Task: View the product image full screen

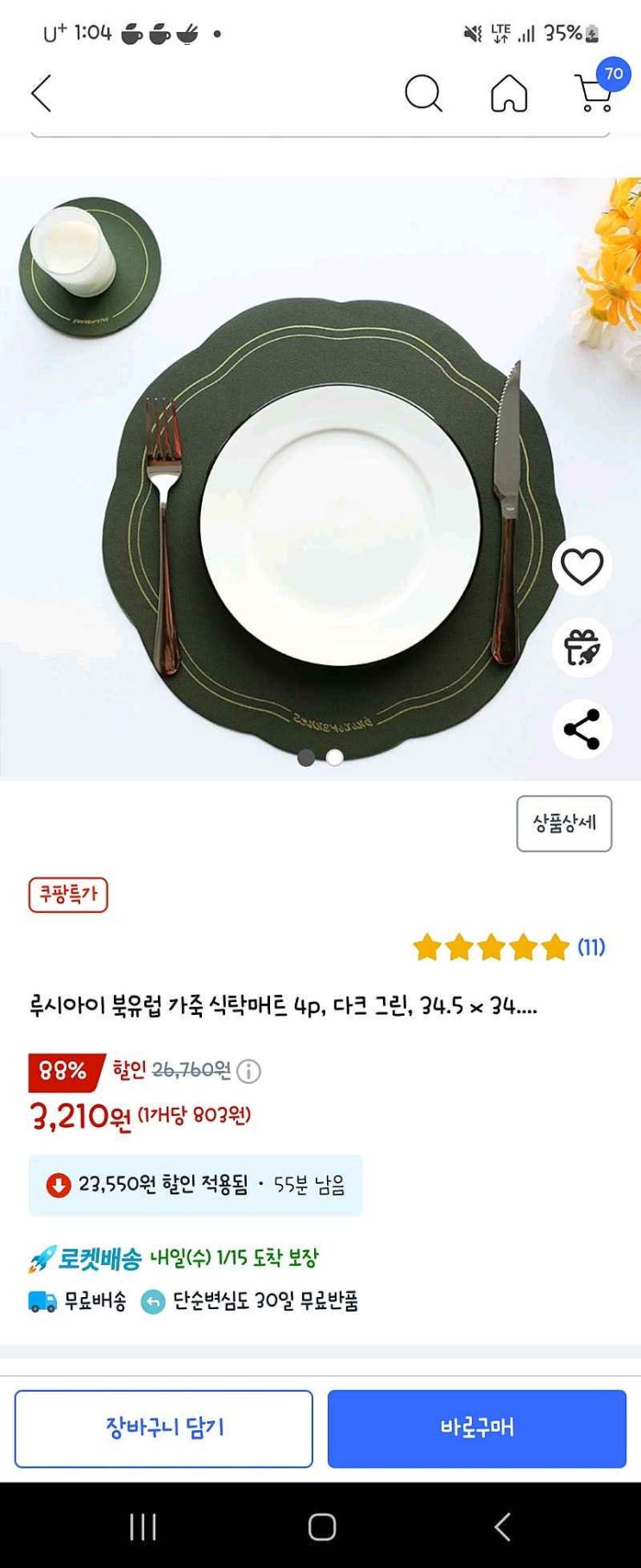Action: (x=320, y=479)
